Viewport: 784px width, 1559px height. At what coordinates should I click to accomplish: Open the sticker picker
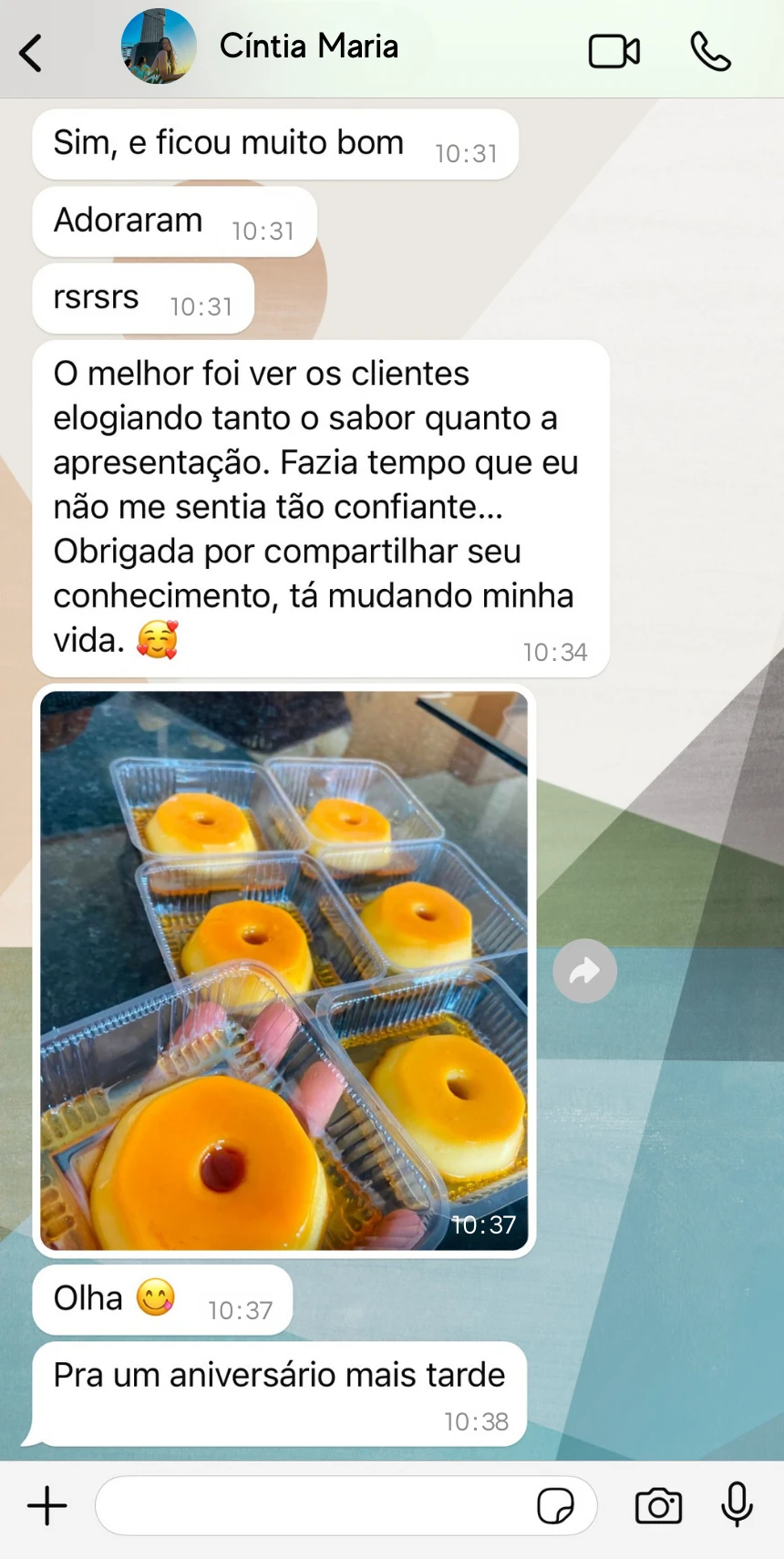(555, 1506)
